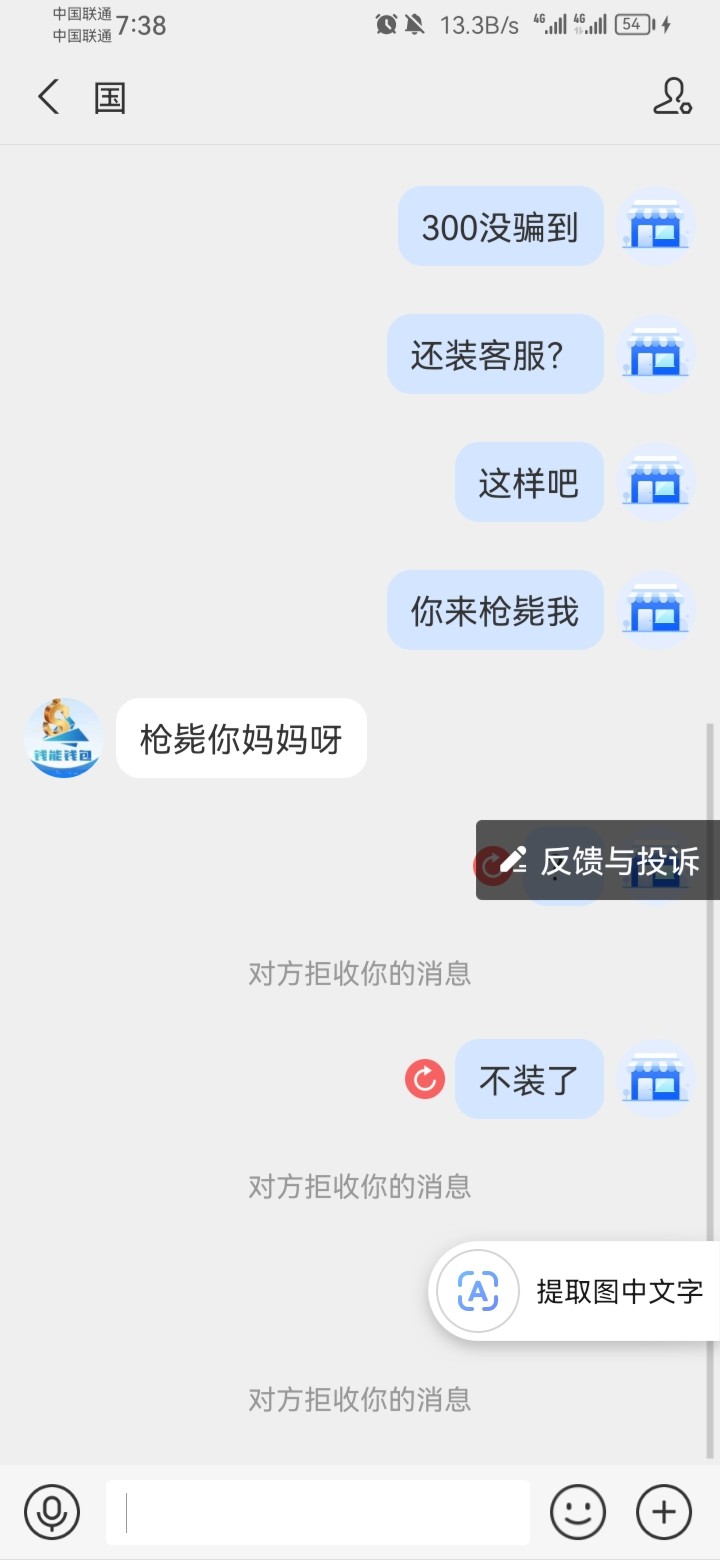The image size is (720, 1560).
Task: Switch to voice input microphone
Action: coord(52,1511)
